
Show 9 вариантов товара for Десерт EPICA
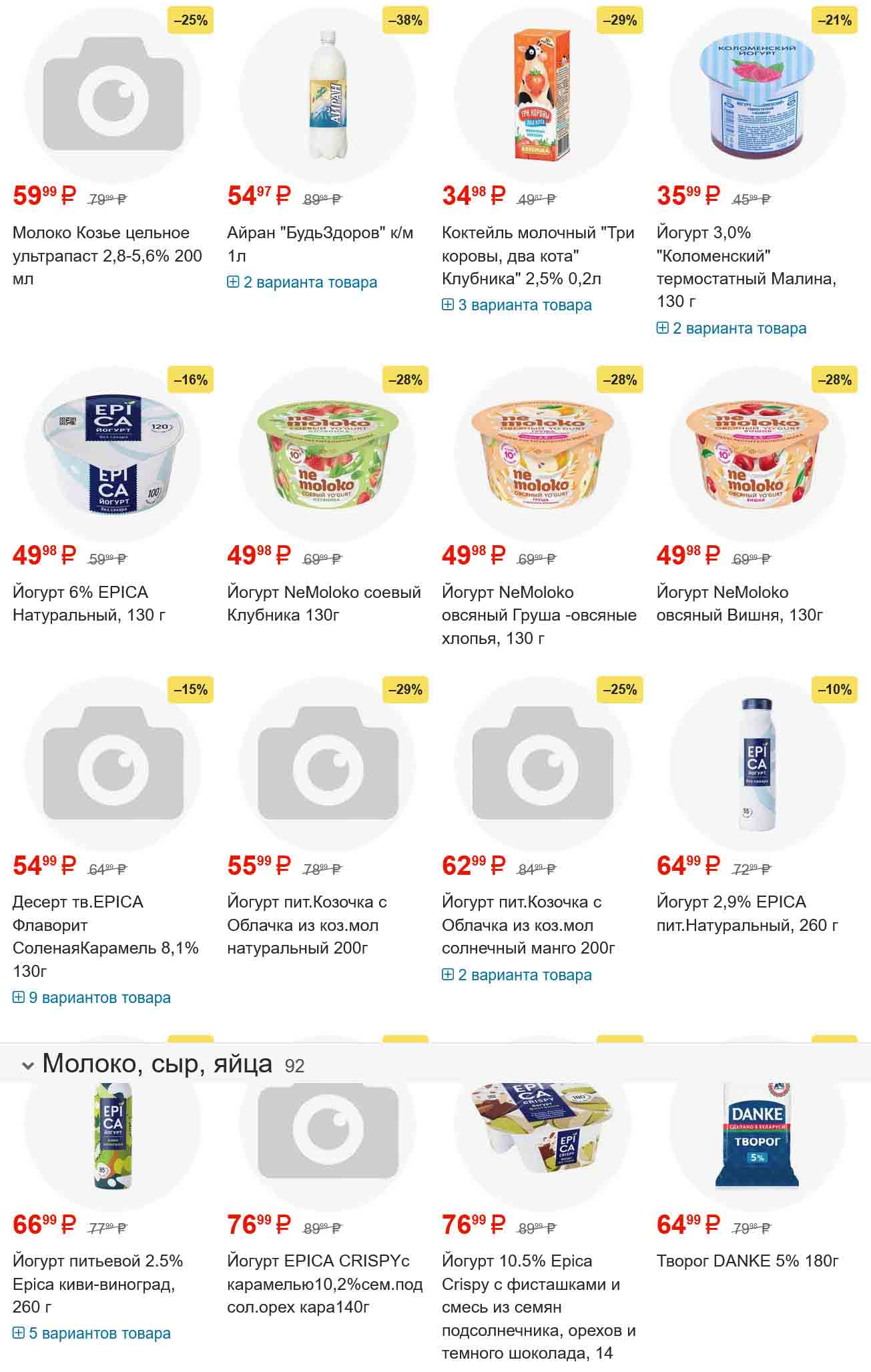click(92, 998)
